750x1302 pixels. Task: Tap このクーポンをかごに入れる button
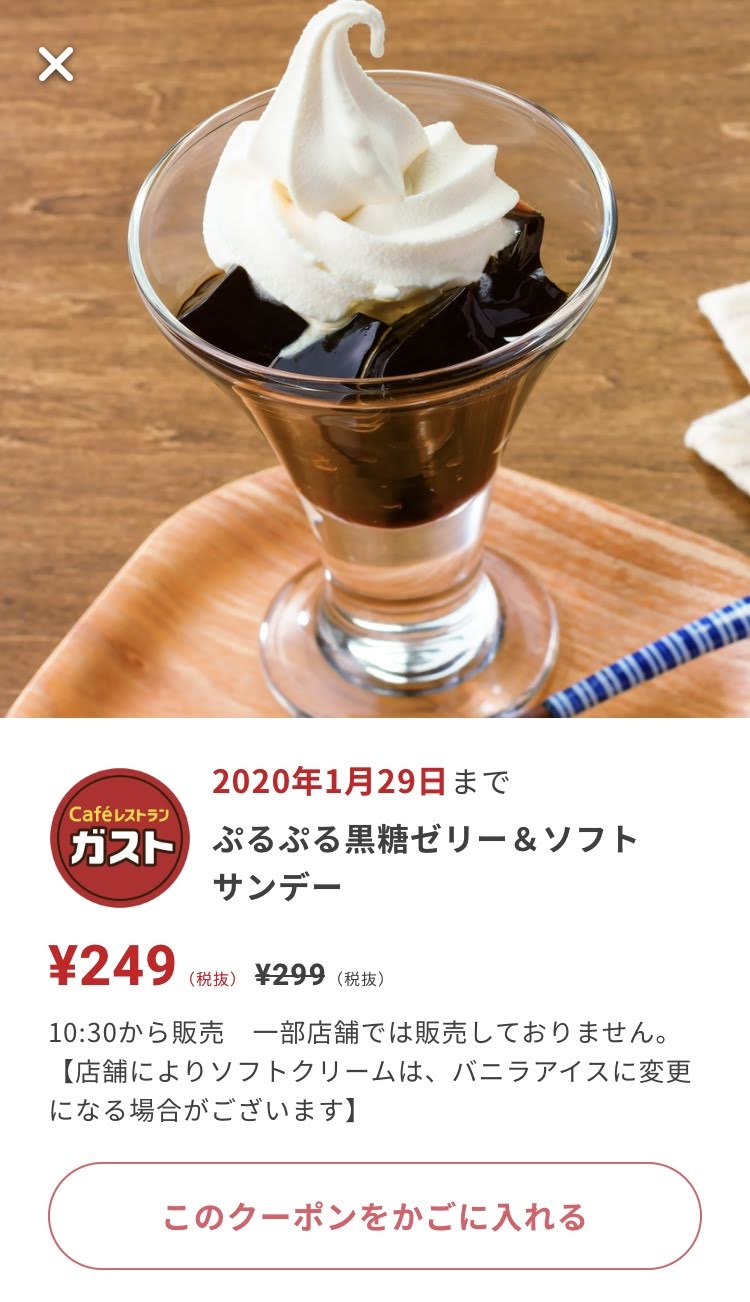click(x=375, y=1216)
